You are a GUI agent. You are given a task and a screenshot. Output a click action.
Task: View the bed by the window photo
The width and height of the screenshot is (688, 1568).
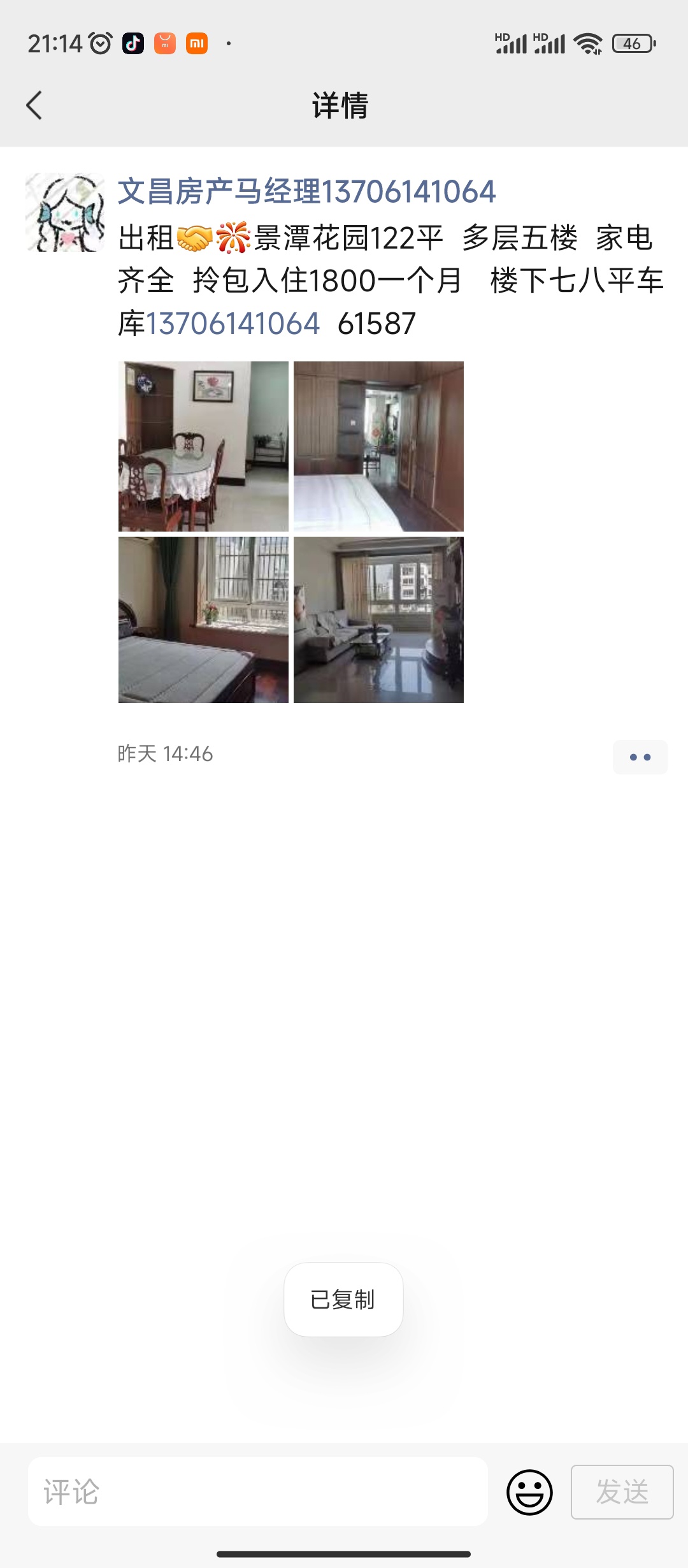click(203, 620)
